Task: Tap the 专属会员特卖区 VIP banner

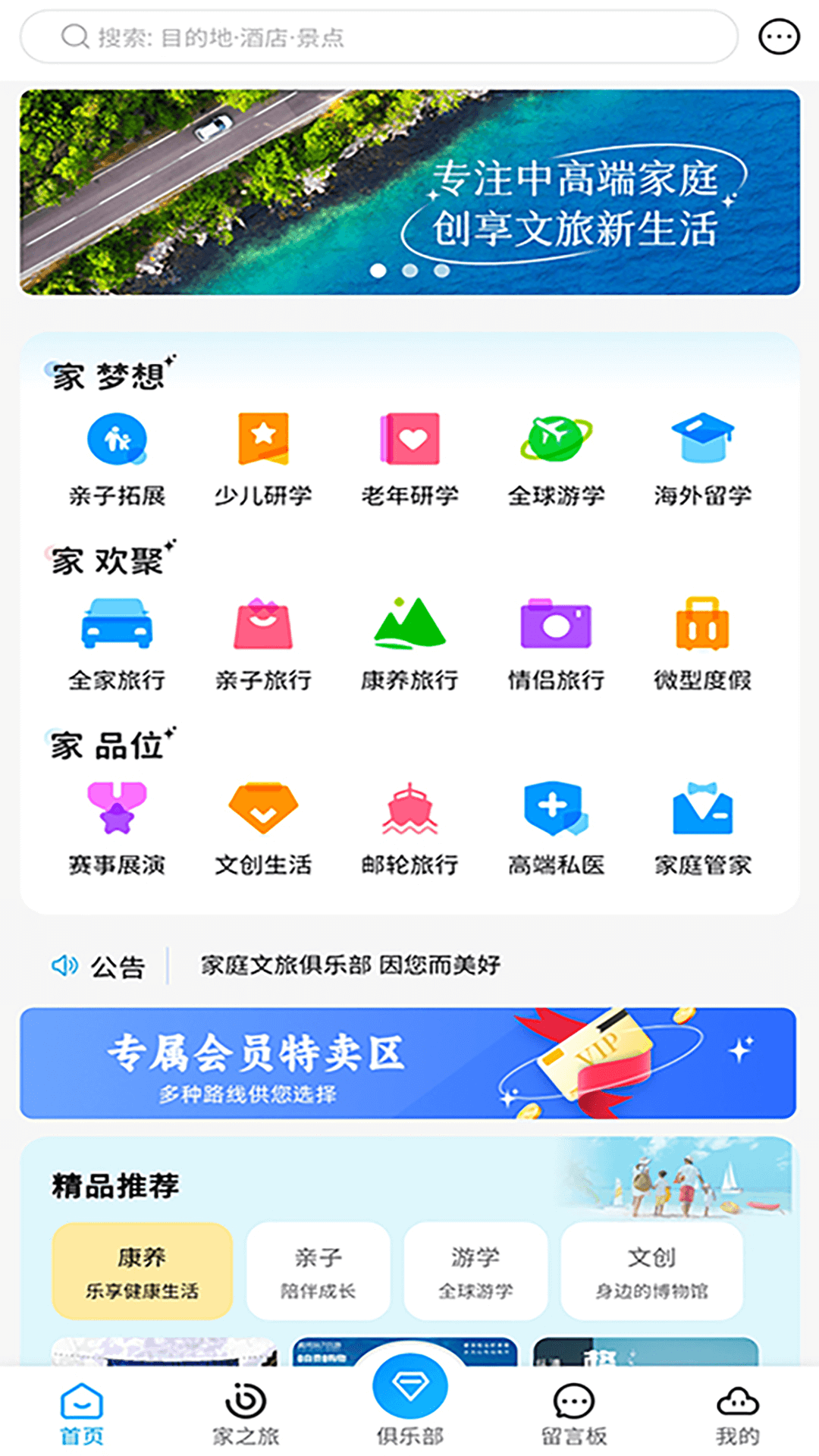Action: 409,1064
